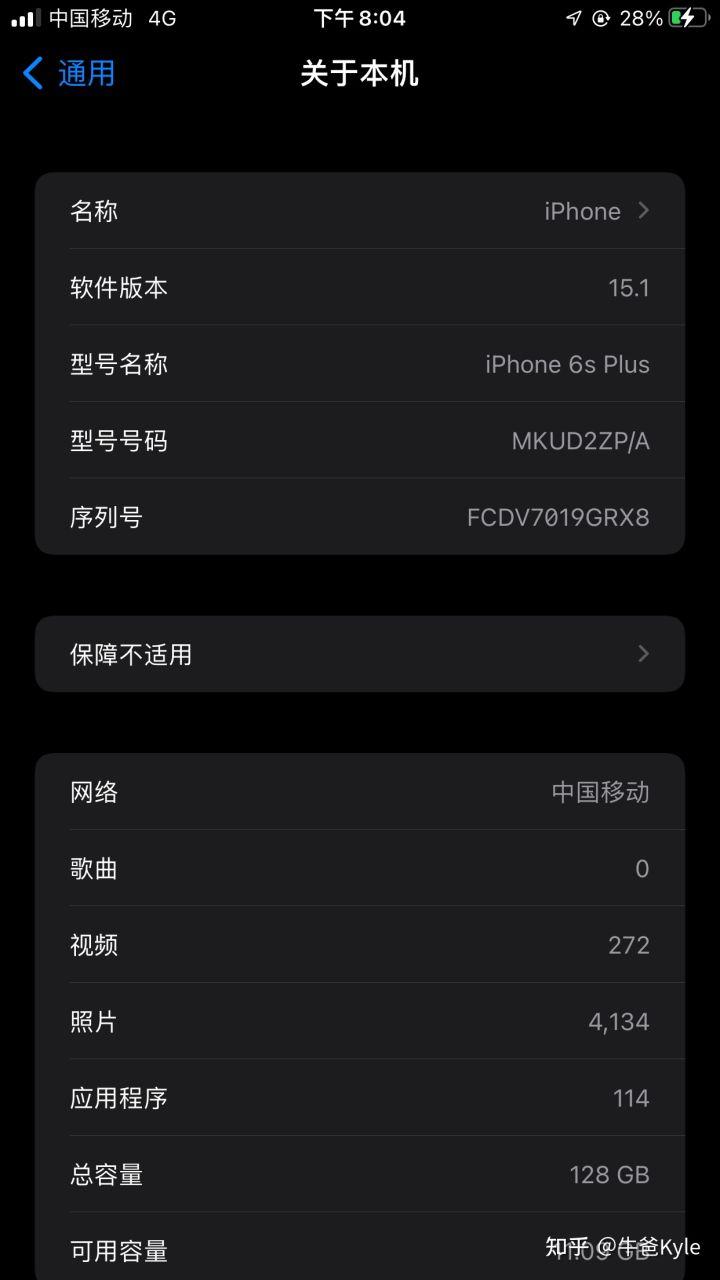Tap the 型号号码 MKUD2ZP/A row

click(360, 440)
